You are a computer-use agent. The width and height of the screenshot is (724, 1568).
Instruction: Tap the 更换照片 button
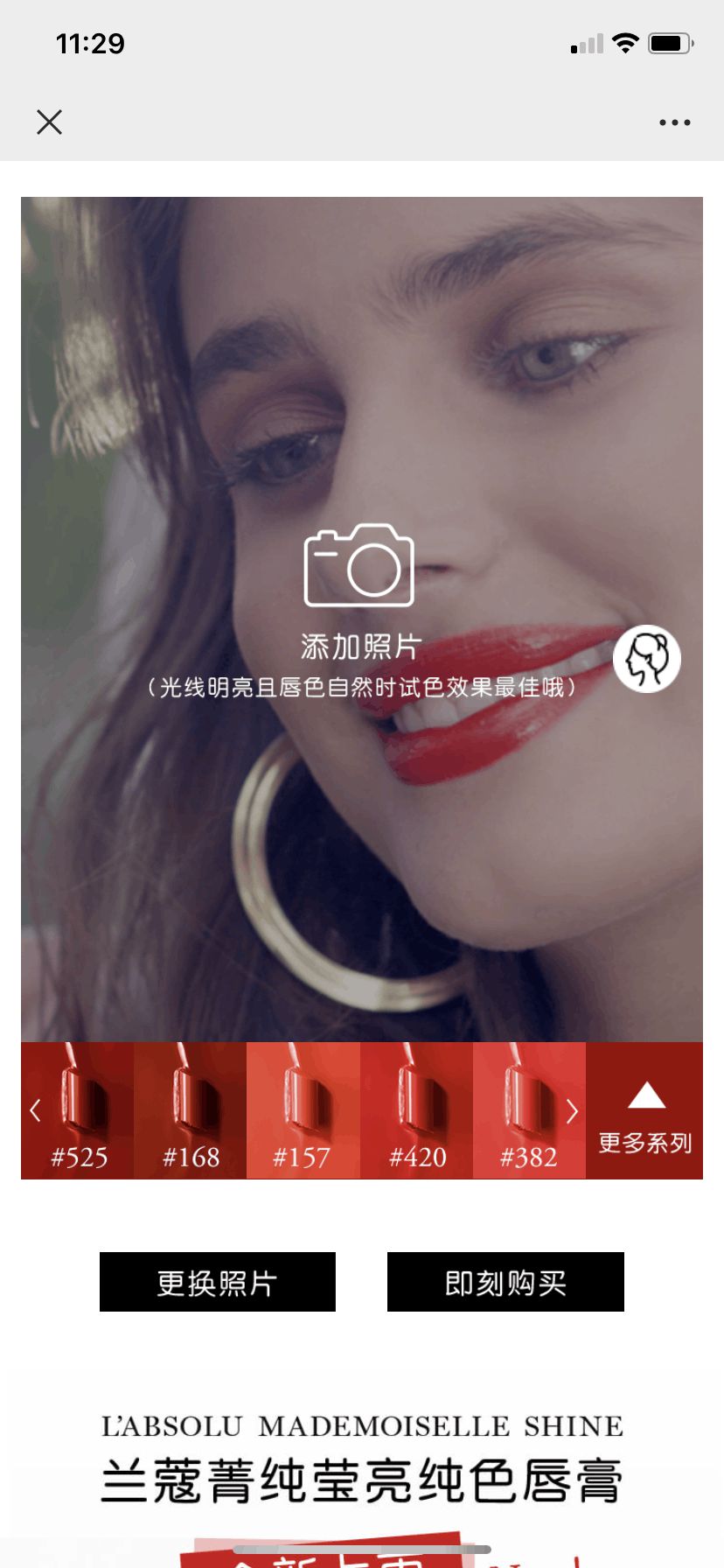coord(218,1282)
